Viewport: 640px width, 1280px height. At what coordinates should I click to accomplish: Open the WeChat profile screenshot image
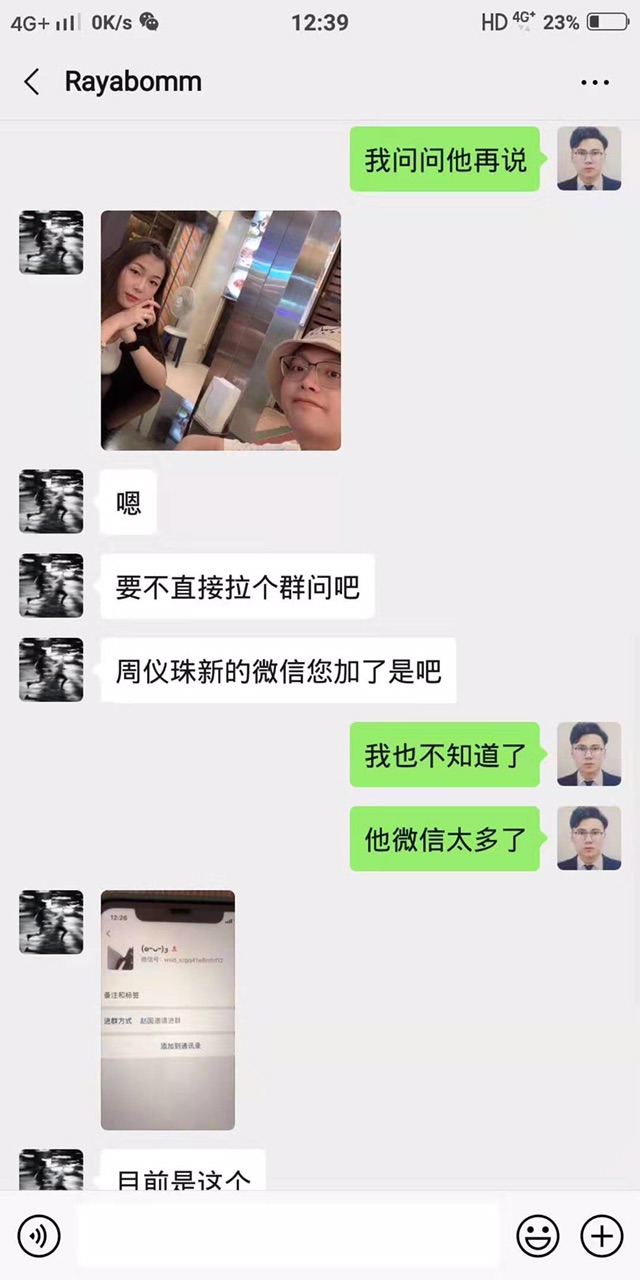pos(168,1010)
